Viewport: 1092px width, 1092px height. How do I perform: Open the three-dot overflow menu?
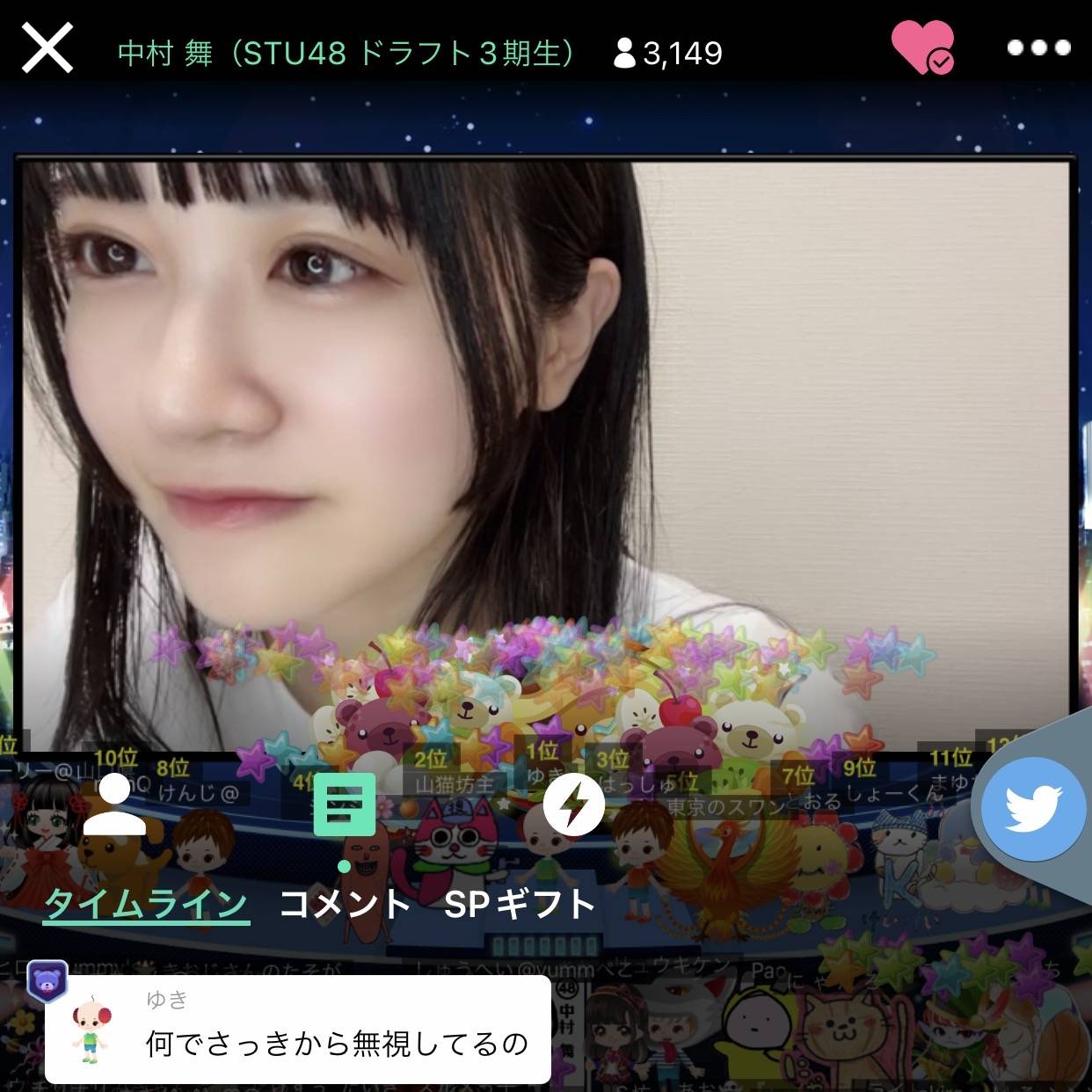[x=1038, y=47]
